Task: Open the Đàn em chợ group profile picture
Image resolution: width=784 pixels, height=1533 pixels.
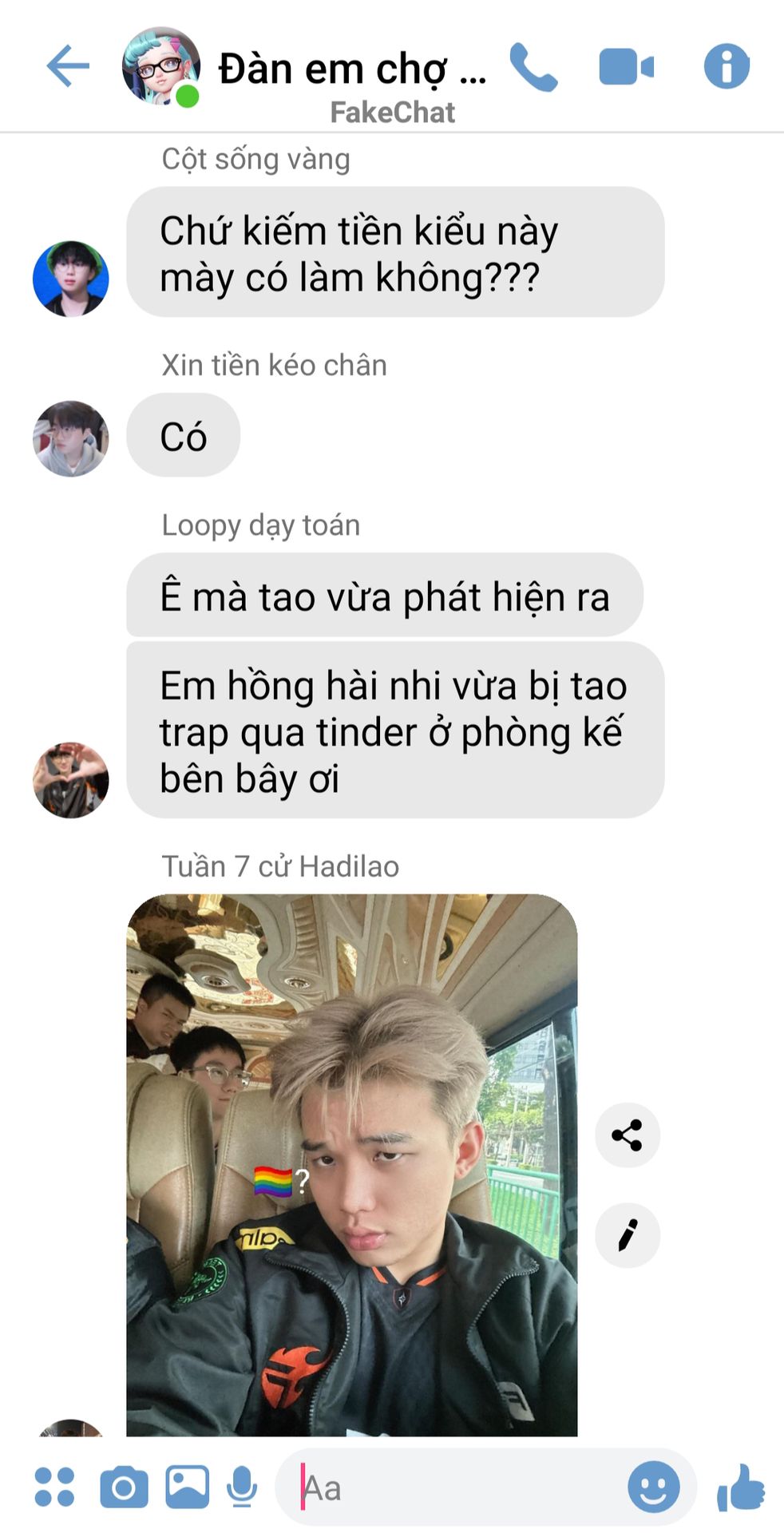Action: (x=161, y=67)
